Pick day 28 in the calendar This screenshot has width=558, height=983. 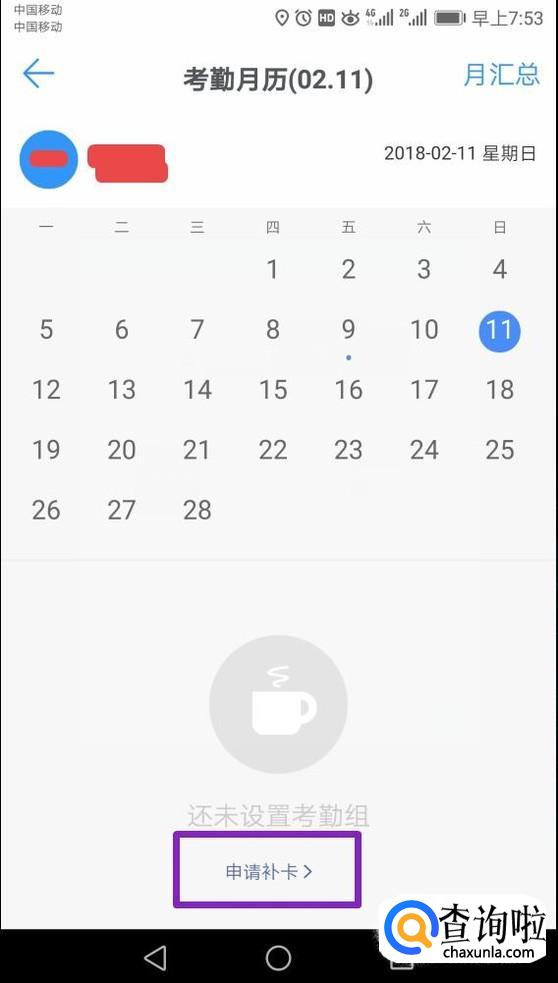[x=197, y=510]
